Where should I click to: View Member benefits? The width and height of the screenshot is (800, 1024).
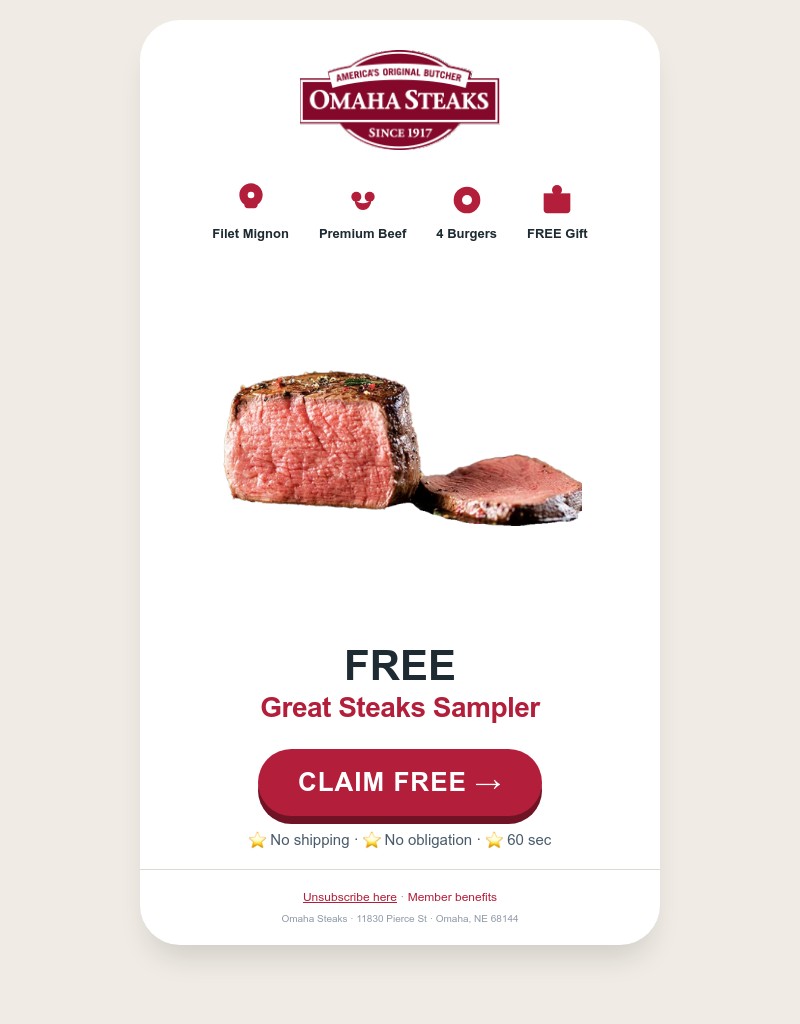(452, 897)
